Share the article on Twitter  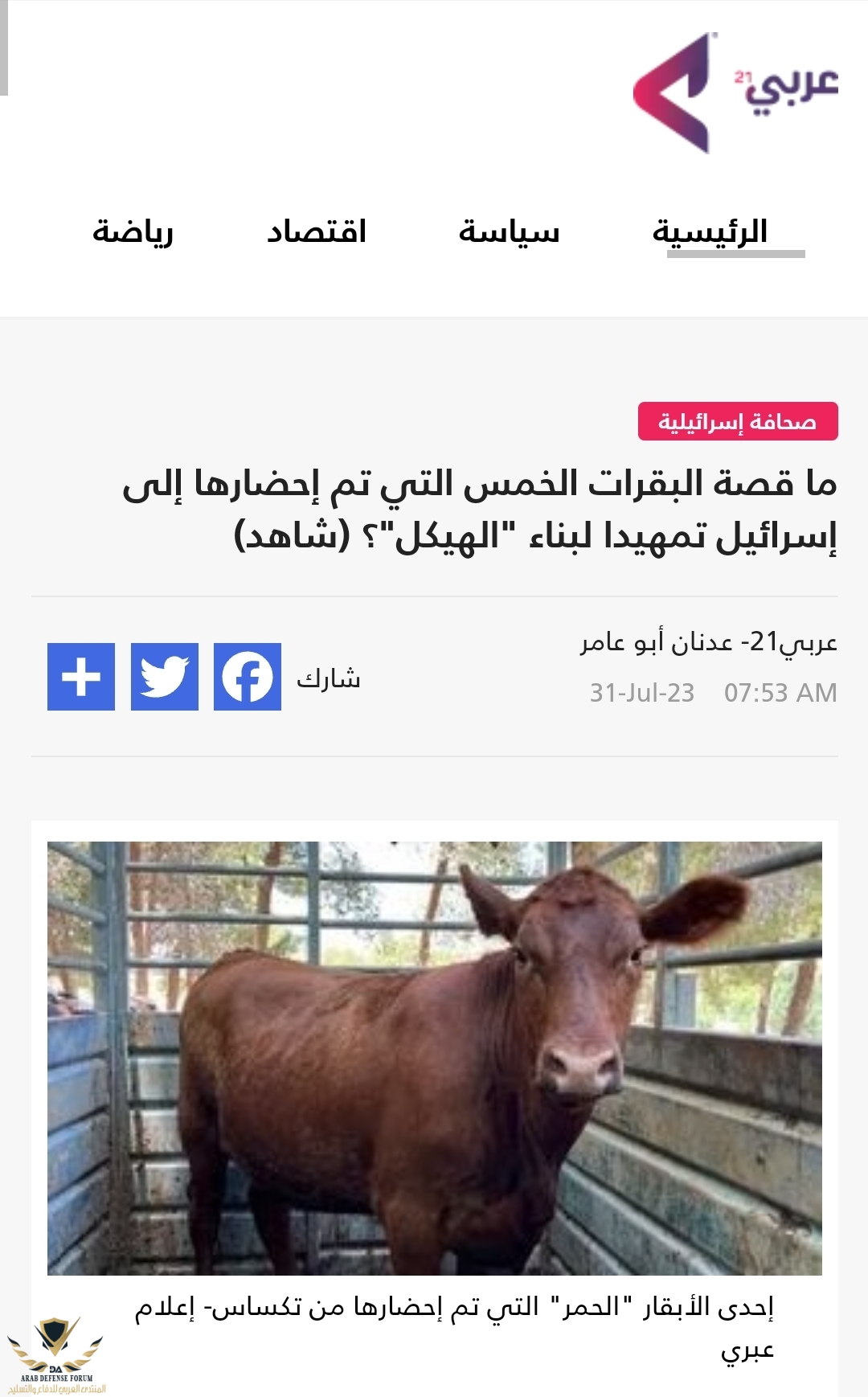[165, 677]
